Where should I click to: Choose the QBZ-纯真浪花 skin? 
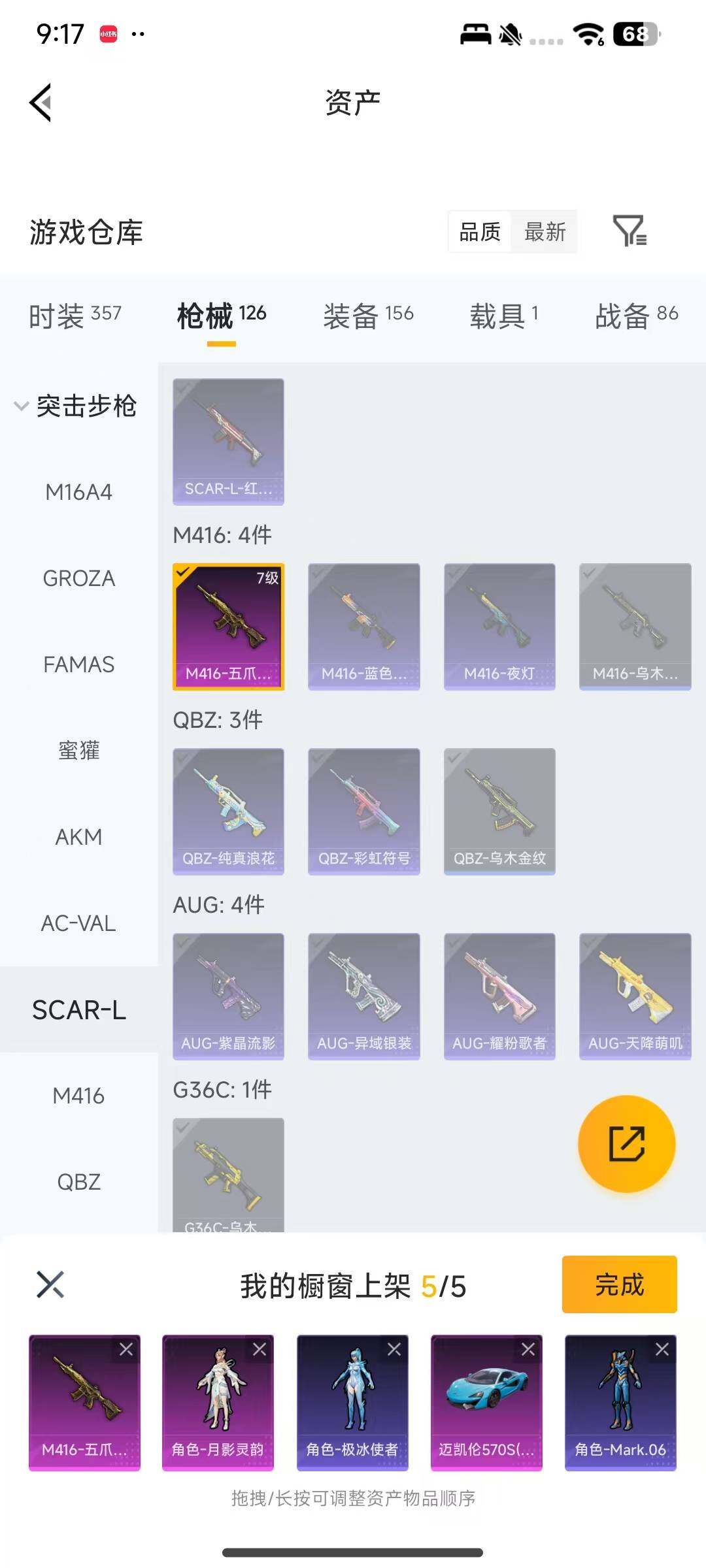point(228,811)
